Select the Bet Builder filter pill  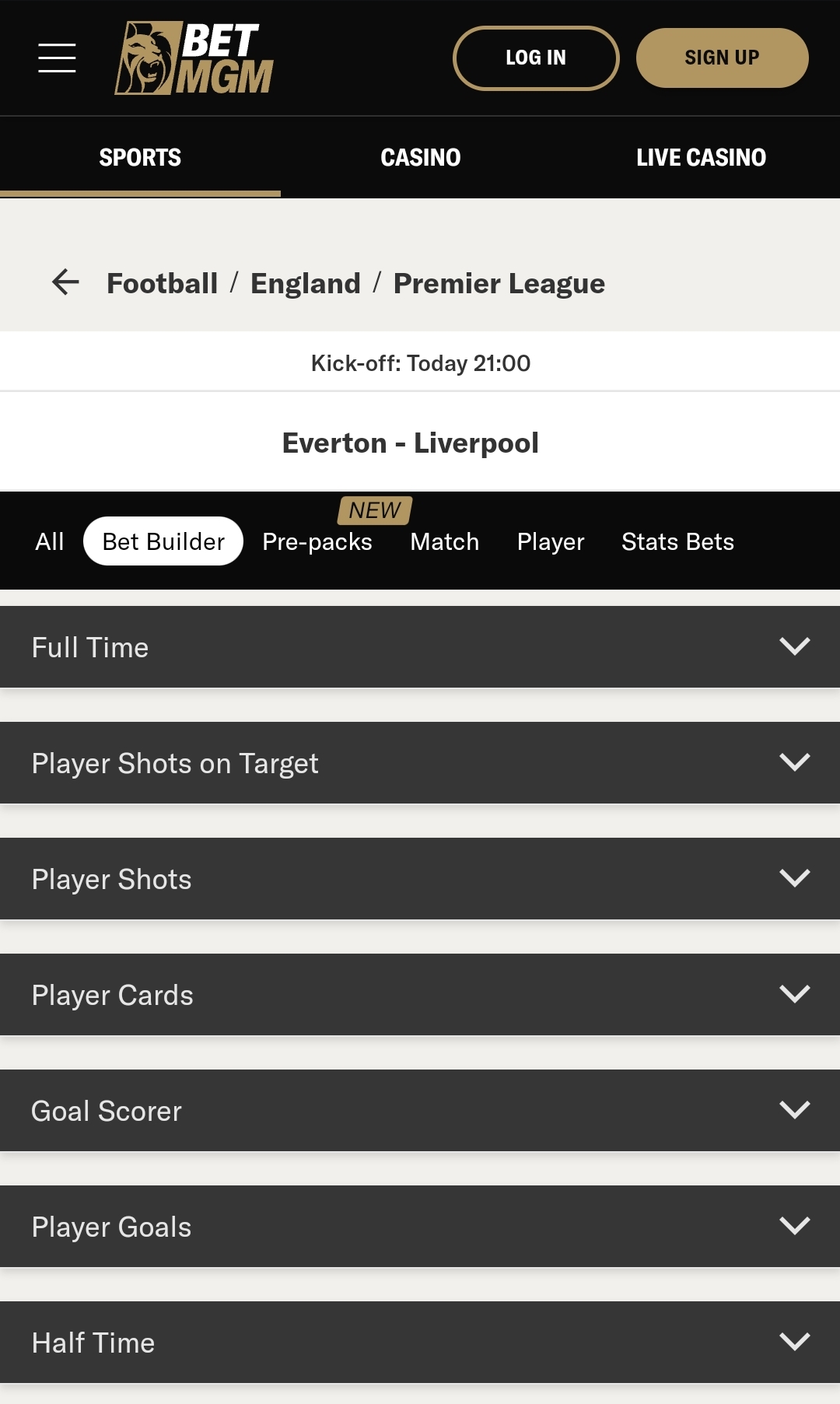click(162, 541)
